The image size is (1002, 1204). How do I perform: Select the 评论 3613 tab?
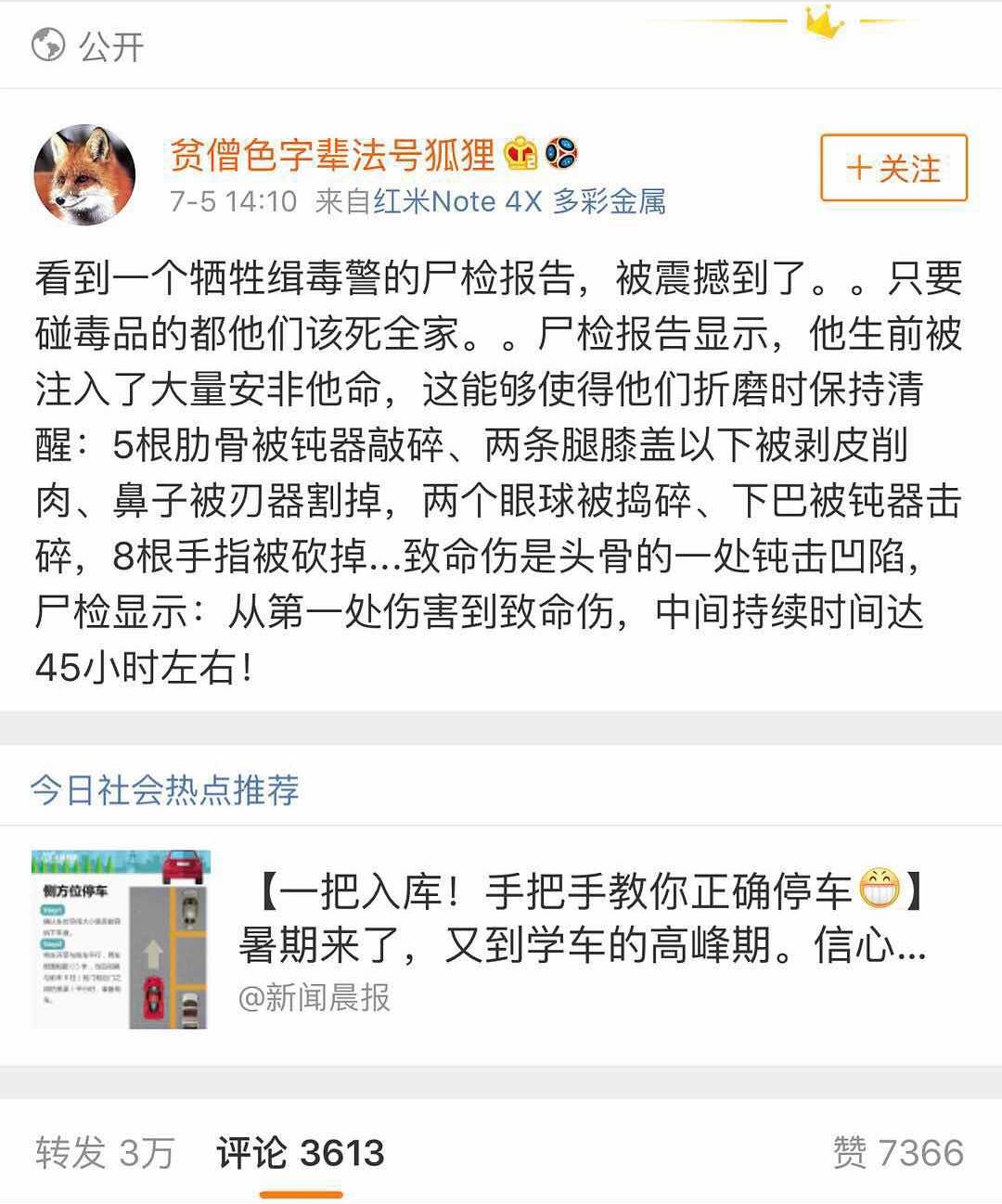coord(300,1152)
